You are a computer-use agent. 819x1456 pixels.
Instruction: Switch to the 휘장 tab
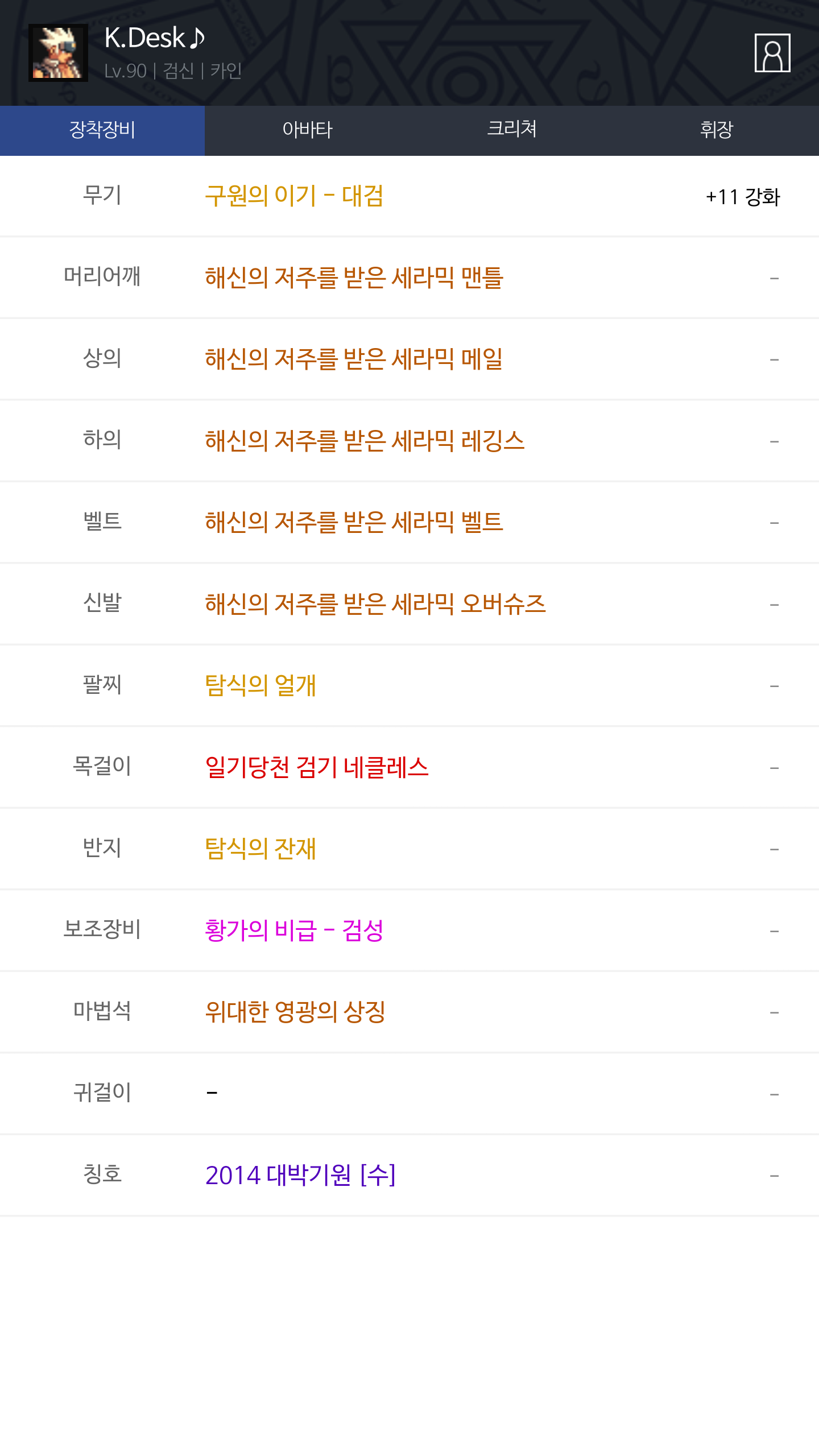click(717, 130)
